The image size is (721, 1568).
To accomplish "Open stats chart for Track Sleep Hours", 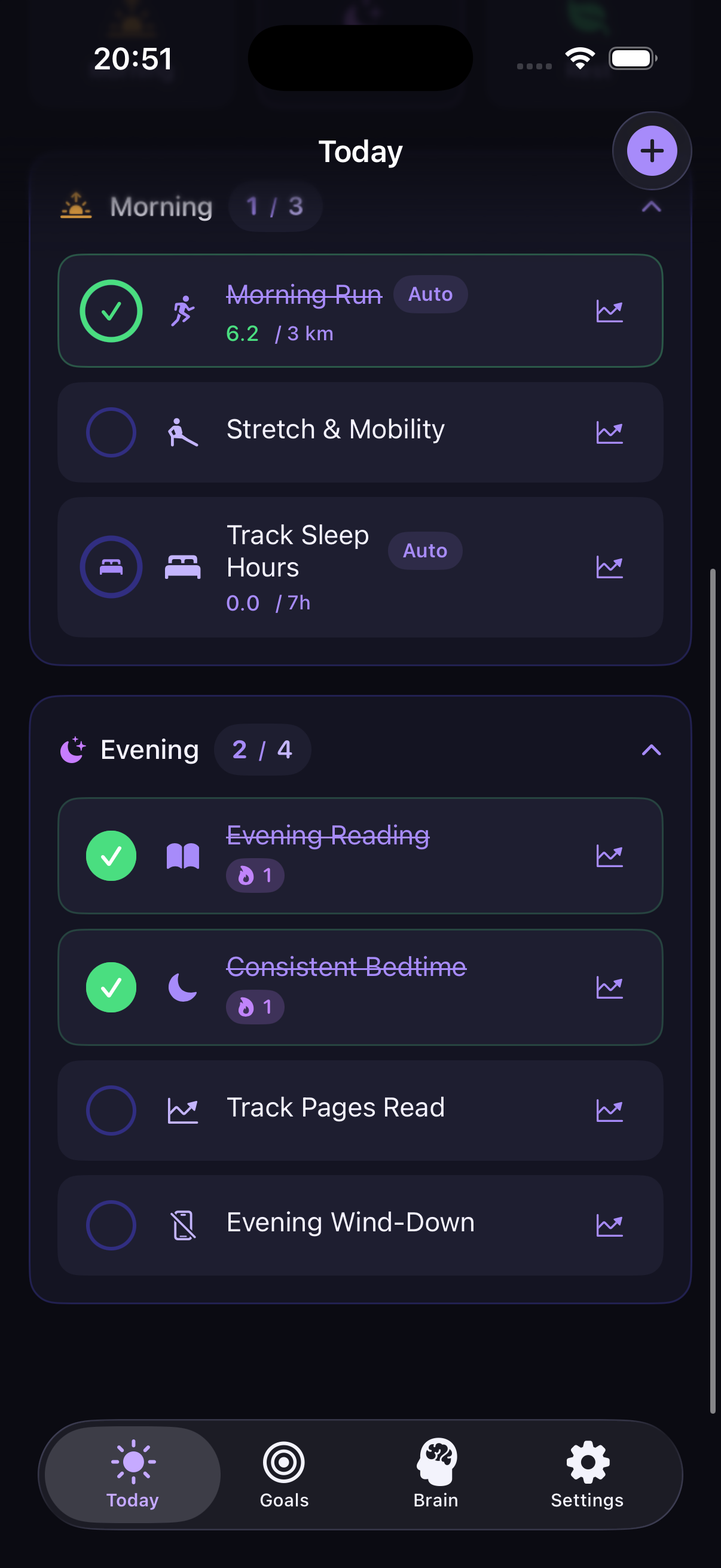I will tap(610, 566).
